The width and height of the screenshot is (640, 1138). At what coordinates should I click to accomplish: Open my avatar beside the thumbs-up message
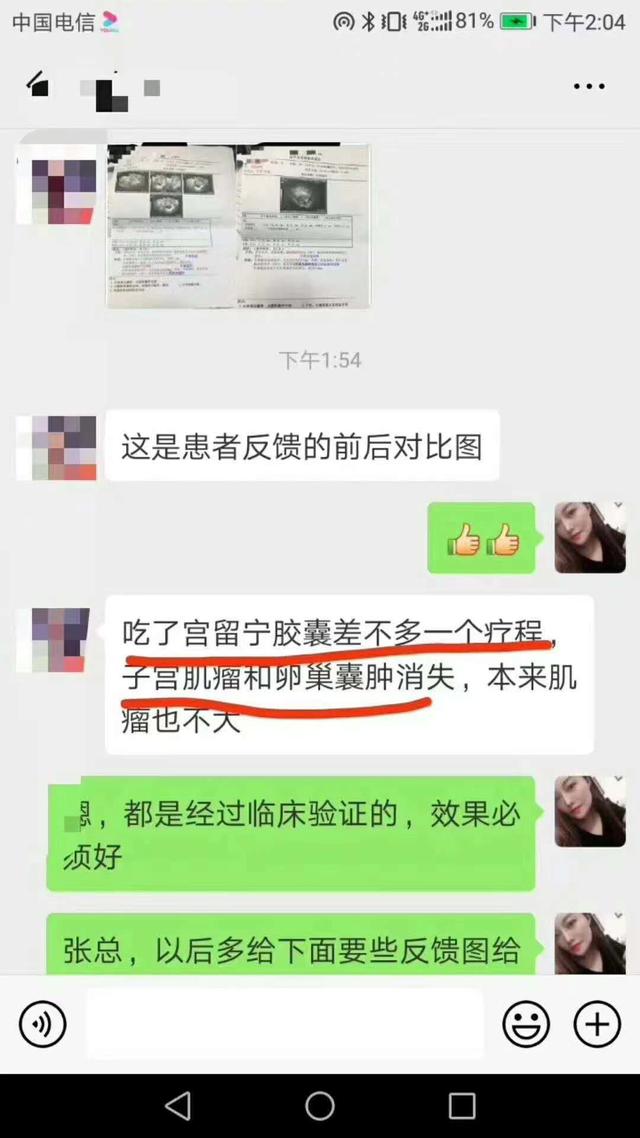(590, 537)
